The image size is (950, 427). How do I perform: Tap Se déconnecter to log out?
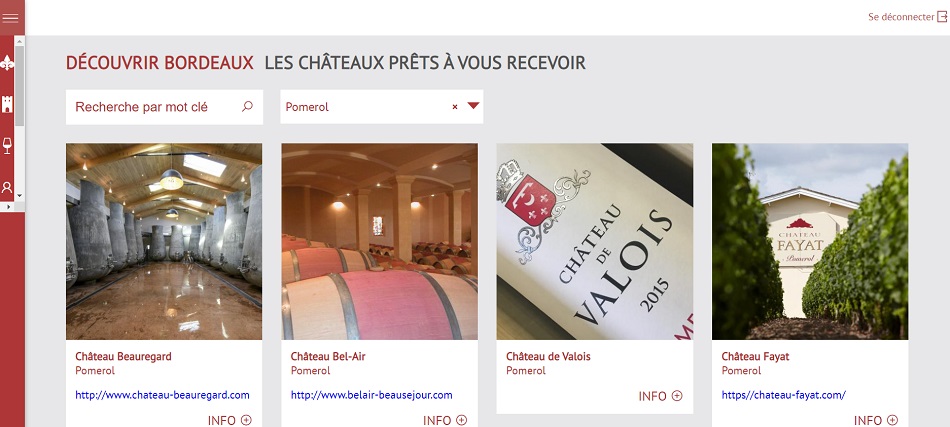tap(907, 17)
